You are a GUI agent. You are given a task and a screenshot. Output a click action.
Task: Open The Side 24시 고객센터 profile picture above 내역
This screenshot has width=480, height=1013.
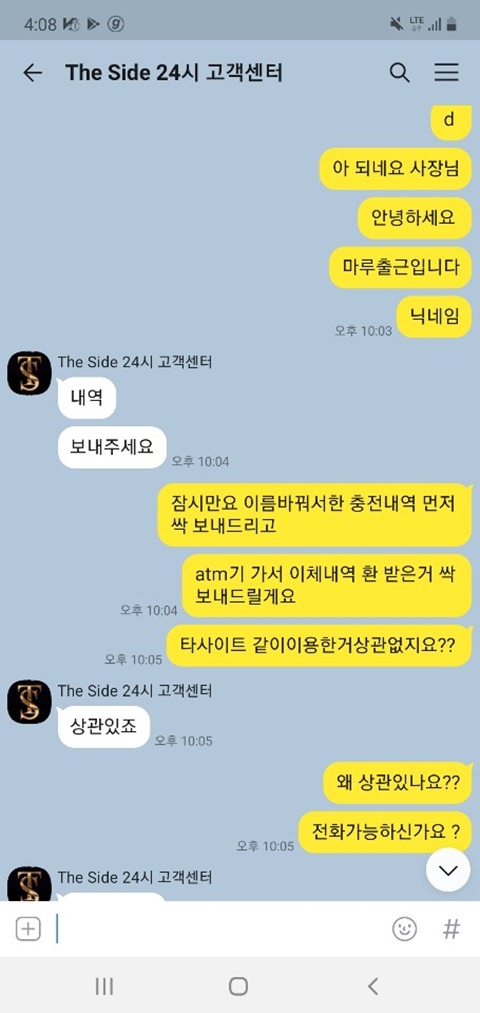(29, 373)
